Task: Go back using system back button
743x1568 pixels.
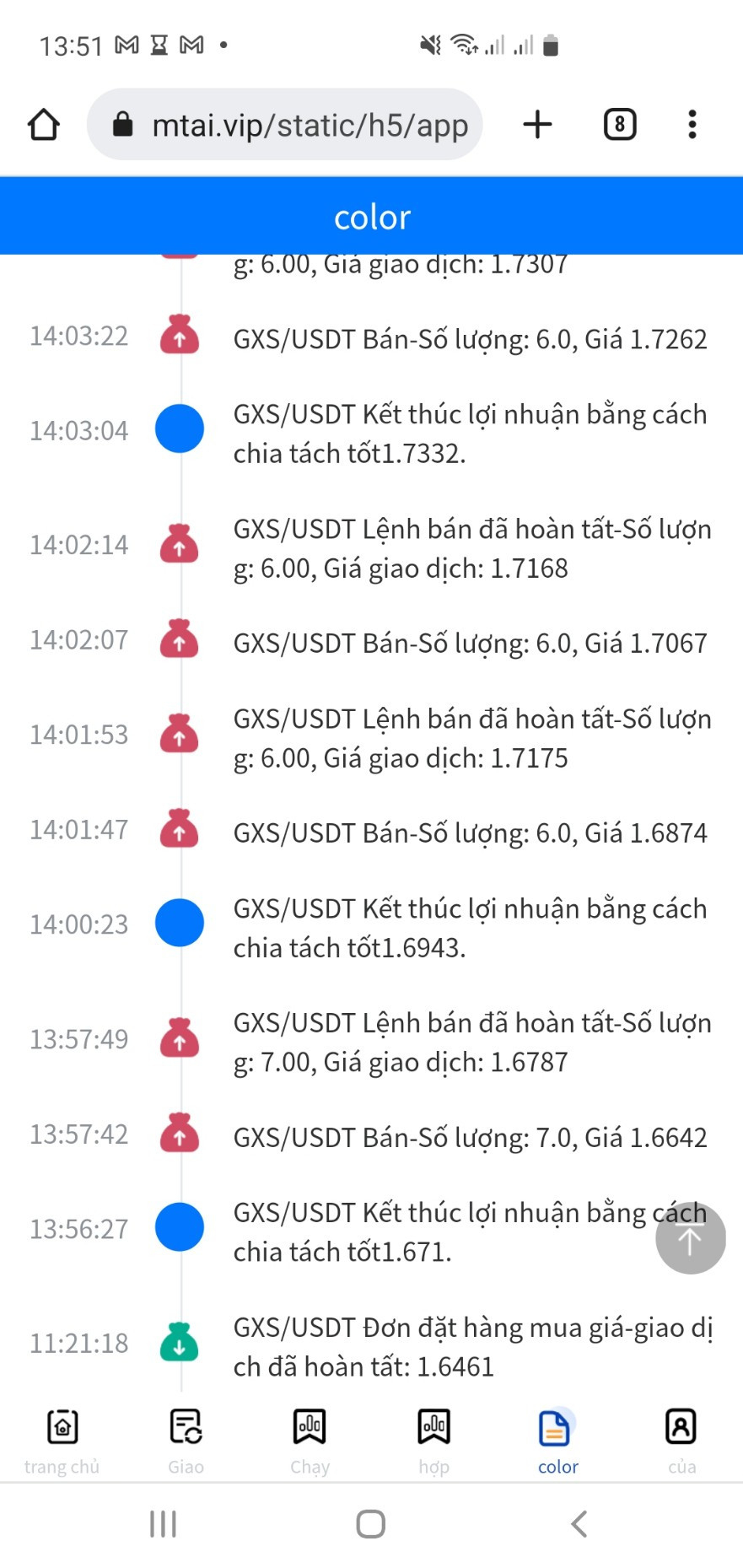Action: pos(579,1524)
